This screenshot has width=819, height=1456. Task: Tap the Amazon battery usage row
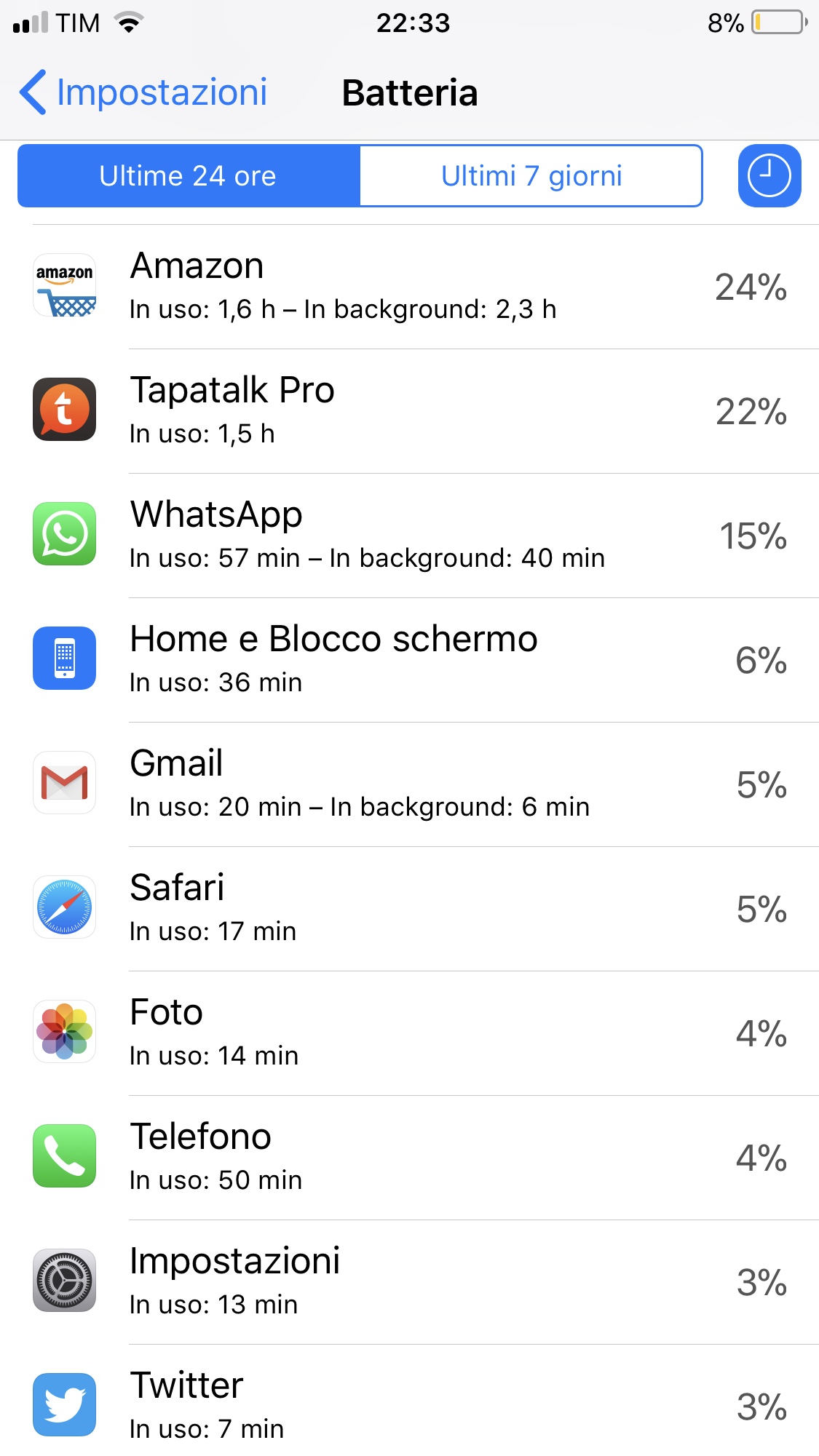(x=409, y=287)
